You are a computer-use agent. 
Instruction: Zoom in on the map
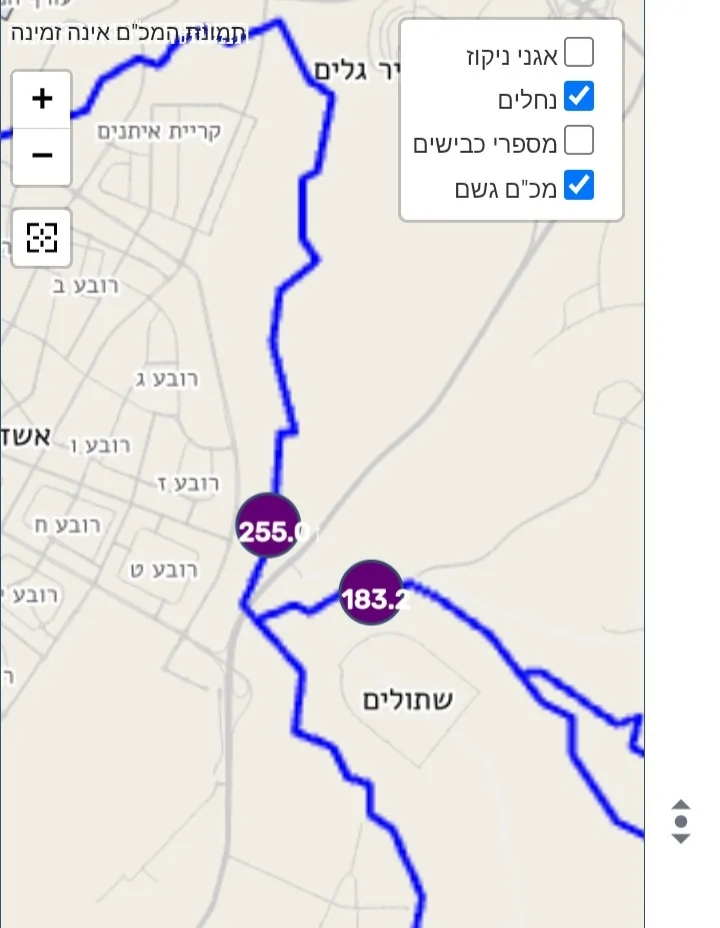[x=42, y=99]
